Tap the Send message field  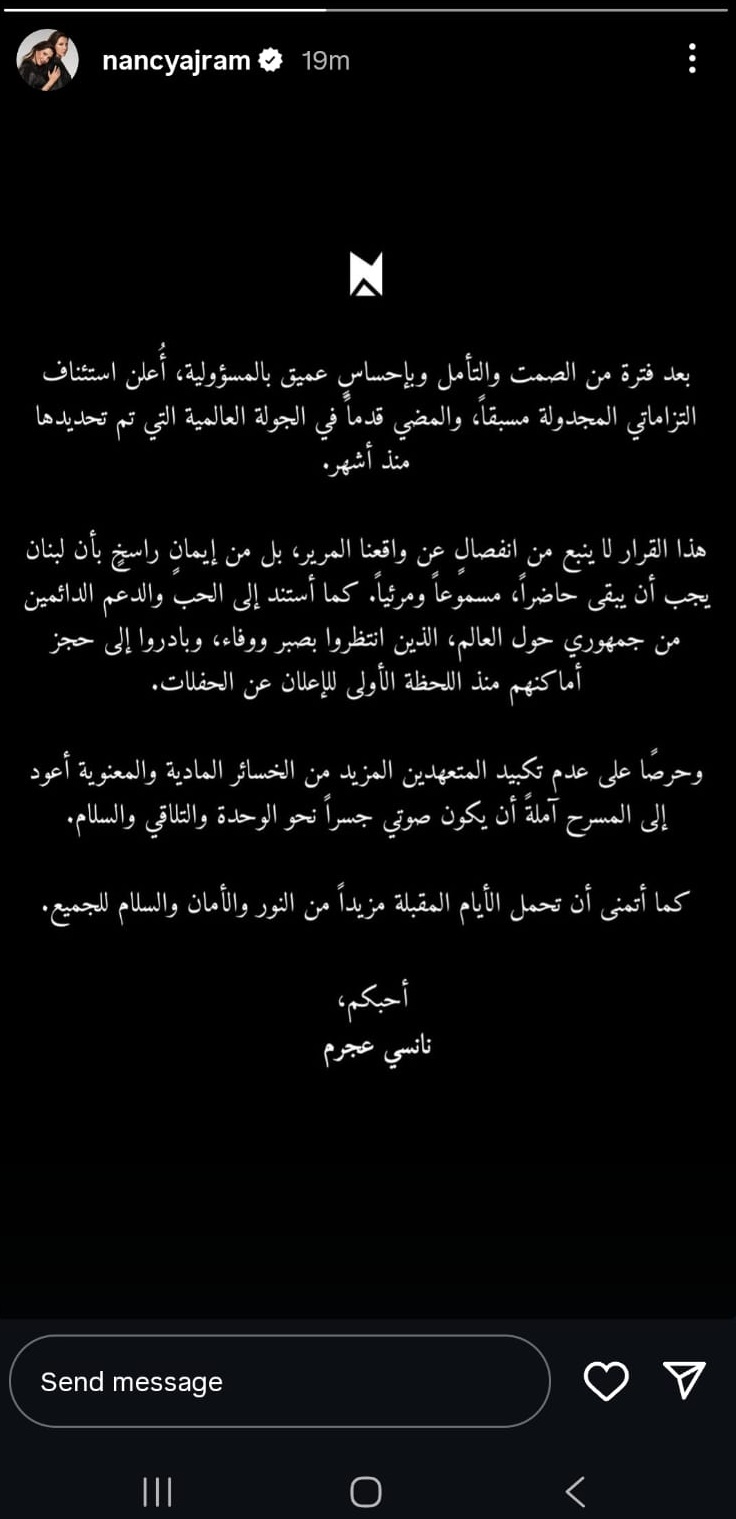point(280,1381)
